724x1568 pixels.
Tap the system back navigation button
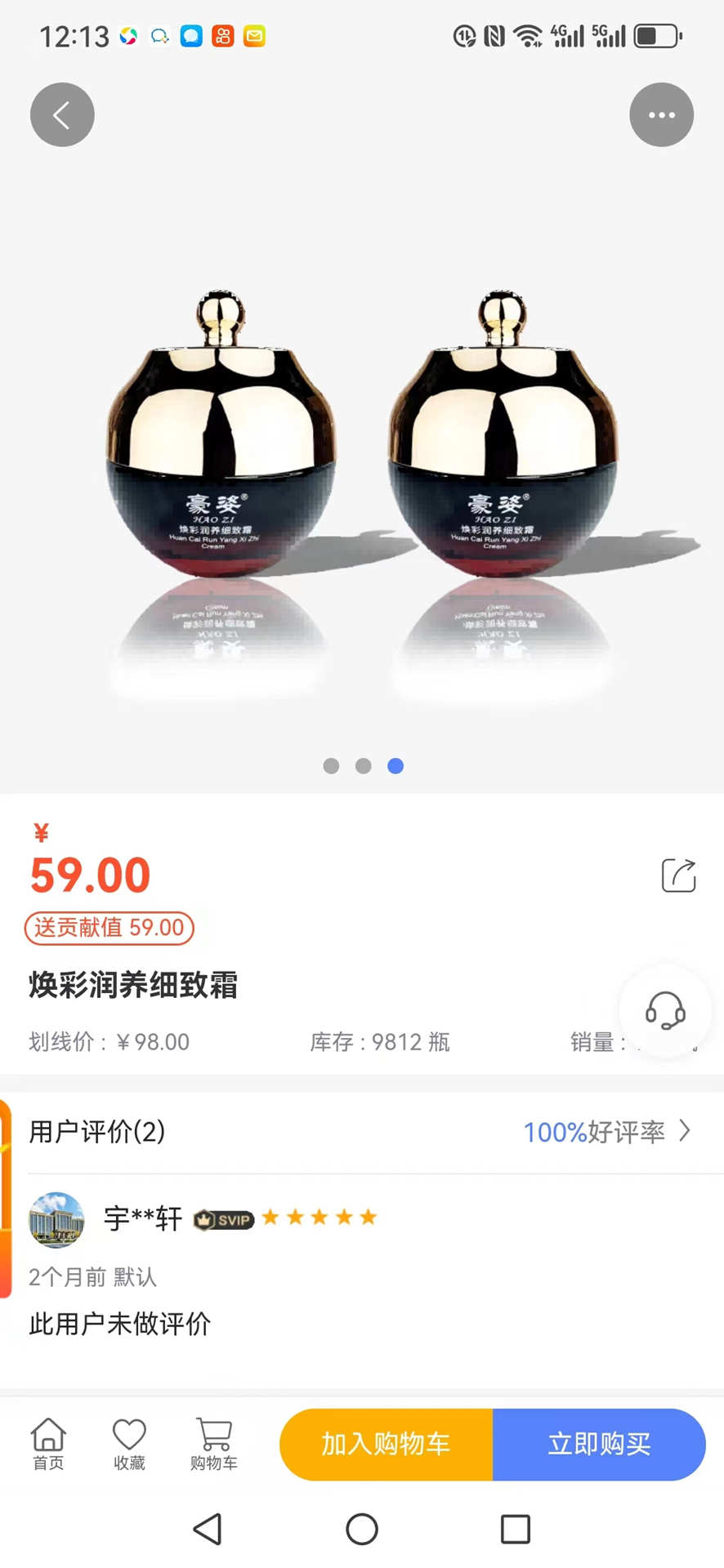pyautogui.click(x=208, y=1529)
